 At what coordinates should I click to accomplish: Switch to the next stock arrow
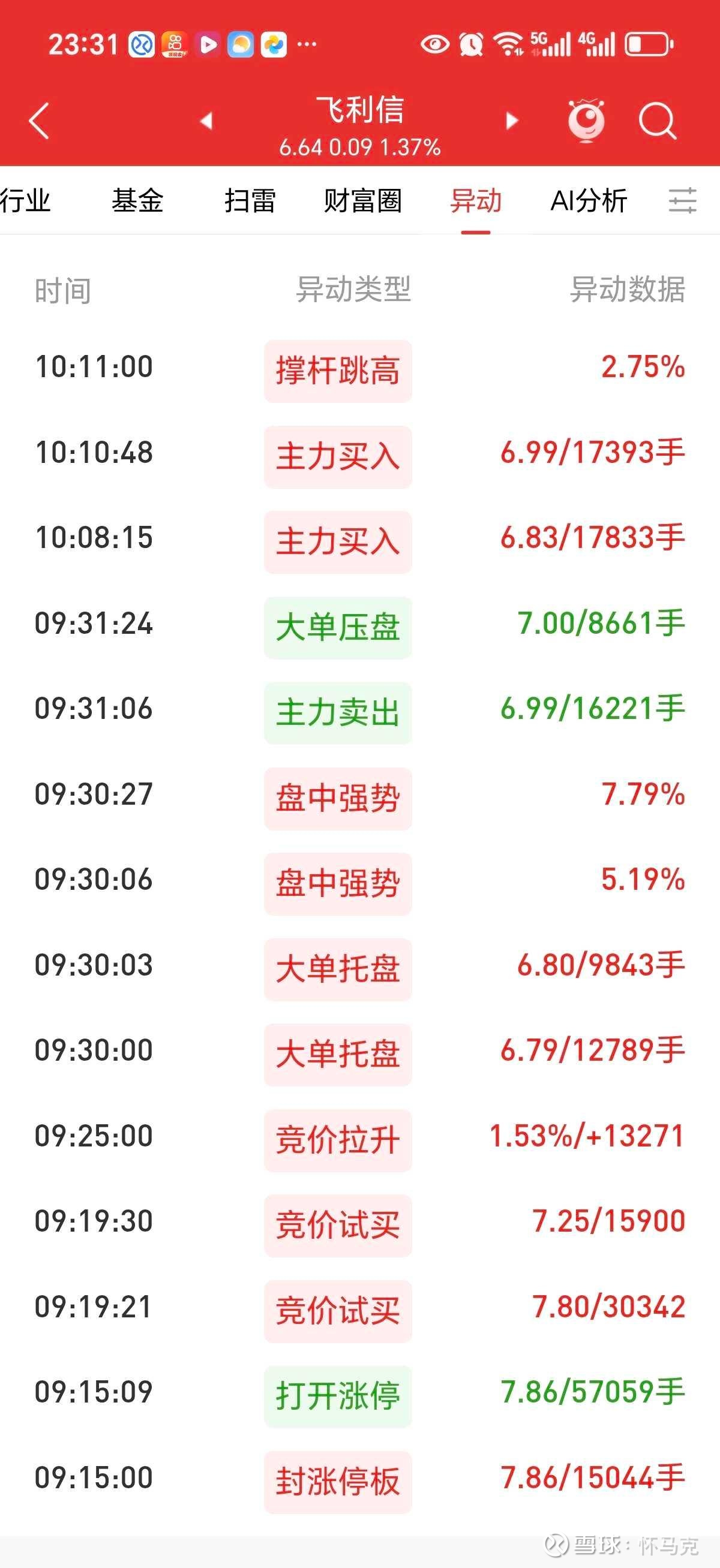pos(512,121)
